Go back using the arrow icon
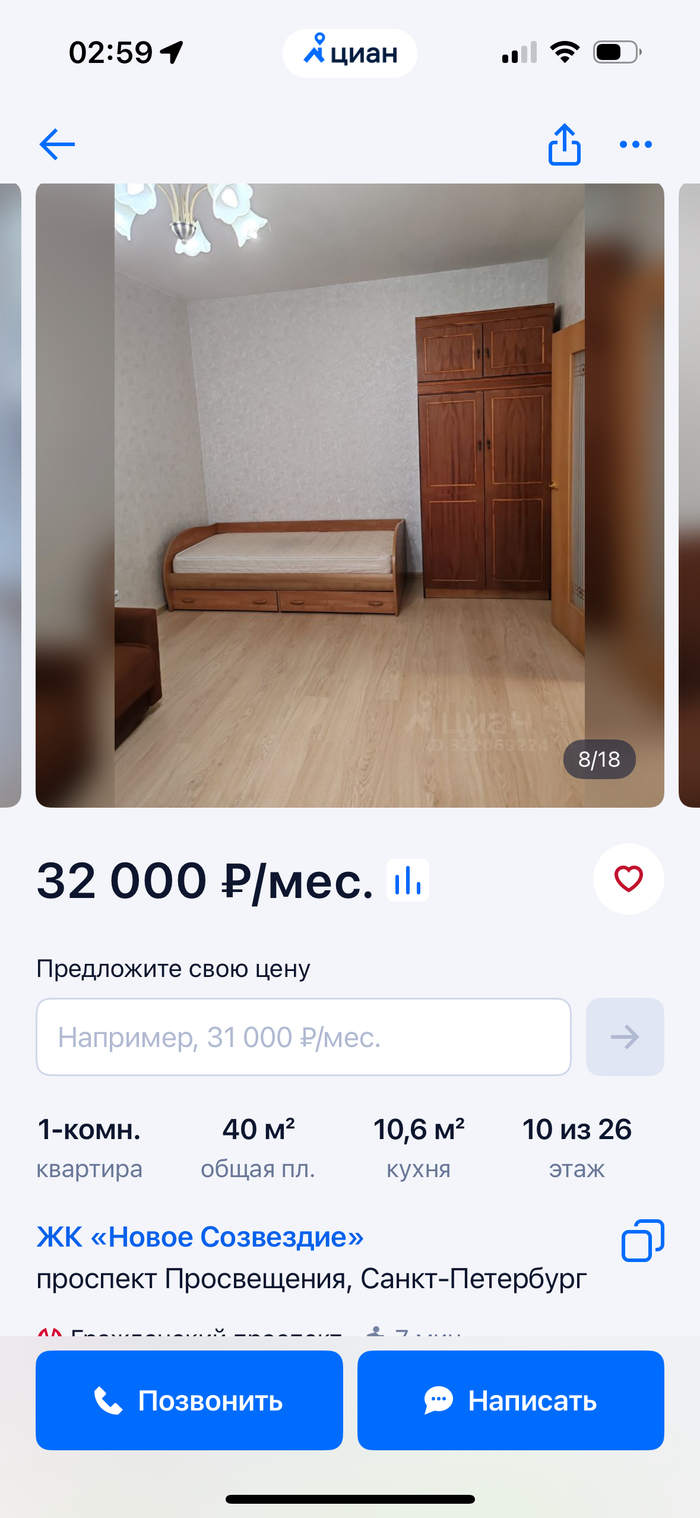The height and width of the screenshot is (1518, 700). click(57, 145)
